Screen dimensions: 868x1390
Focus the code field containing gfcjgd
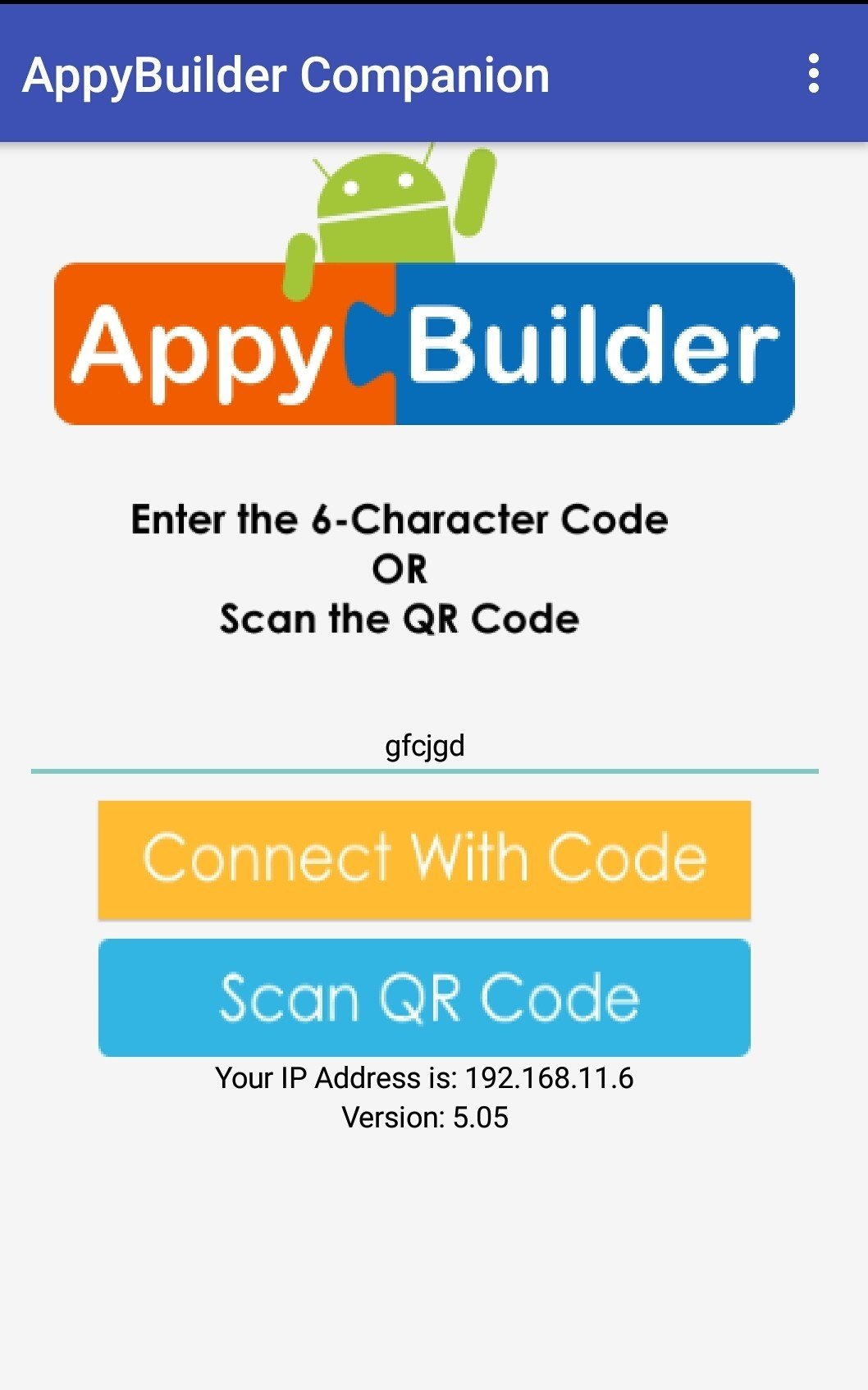pyautogui.click(x=424, y=746)
